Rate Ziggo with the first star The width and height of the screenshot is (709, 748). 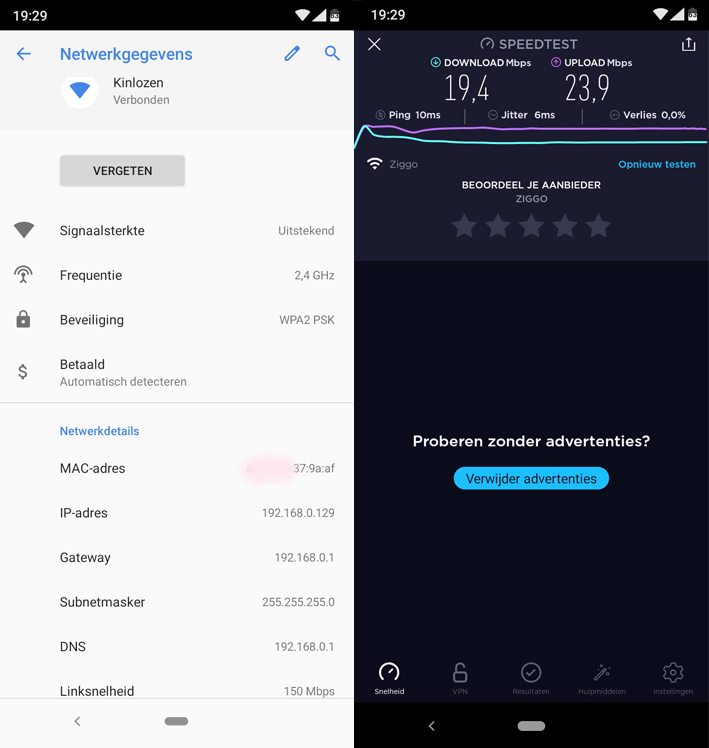464,226
